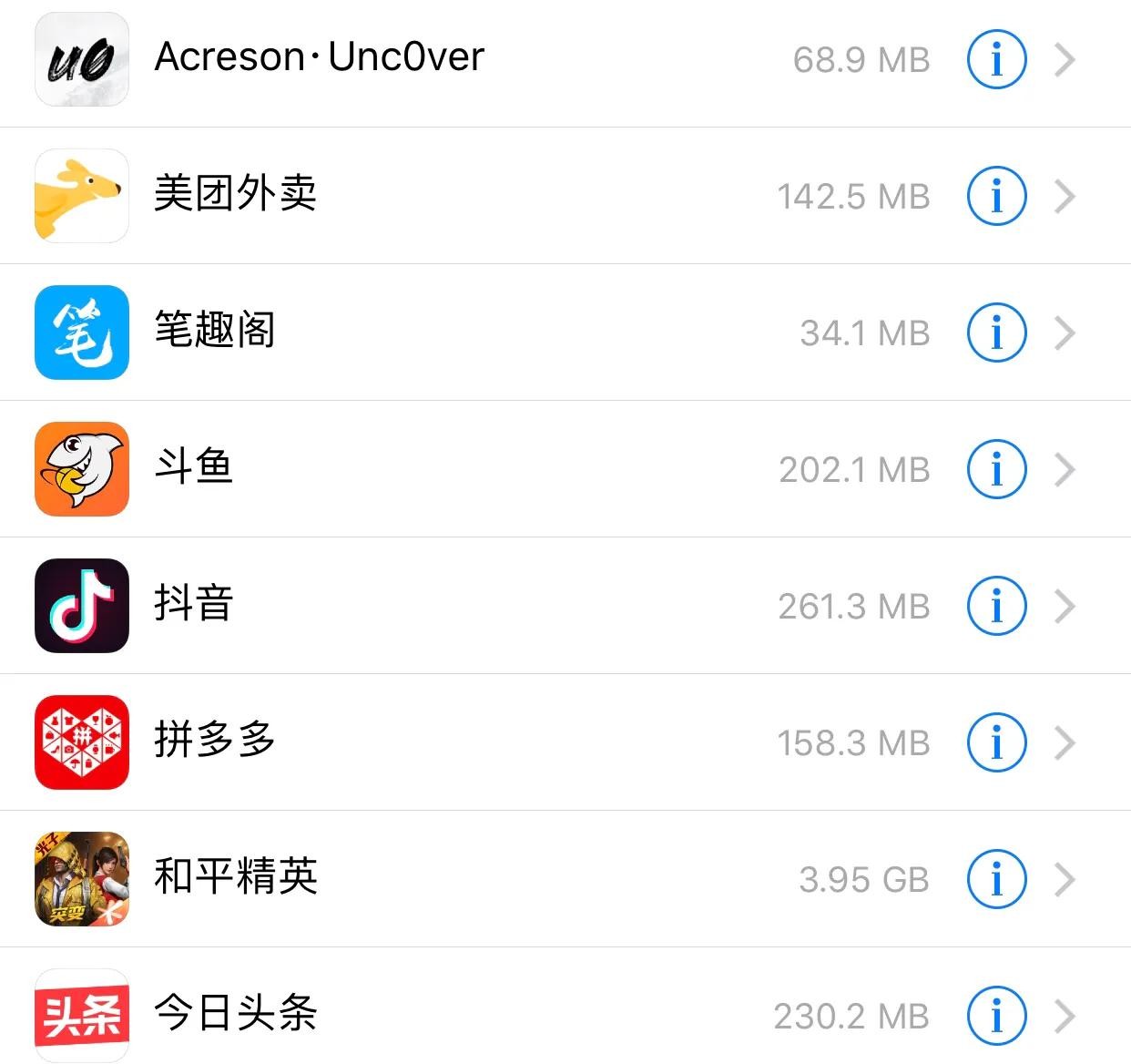Show info for Acreson·Unc0ver
1131x1064 pixels.
(996, 59)
